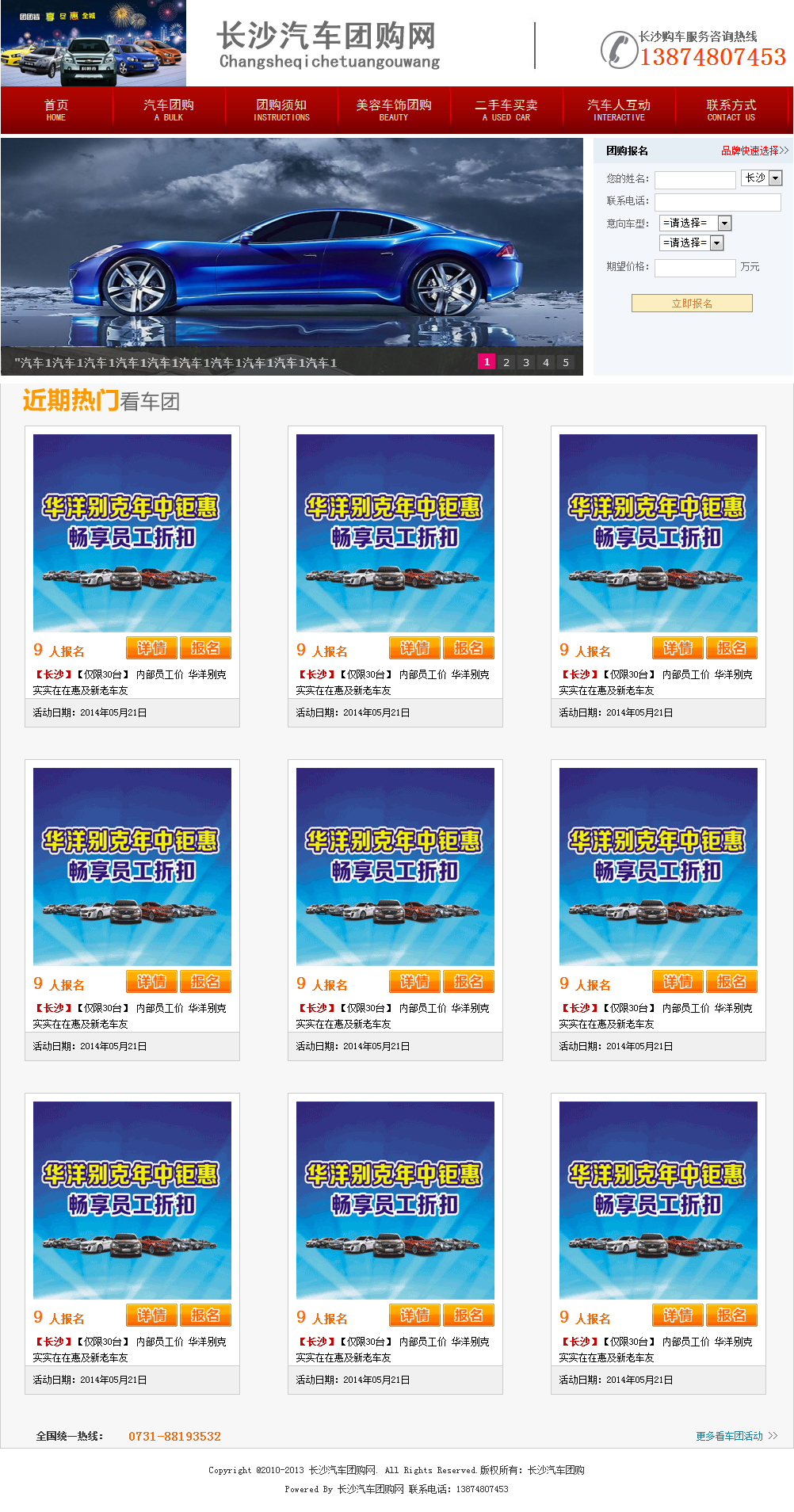Expand the second =请选择= dropdown
The image size is (794, 1512).
[x=690, y=242]
